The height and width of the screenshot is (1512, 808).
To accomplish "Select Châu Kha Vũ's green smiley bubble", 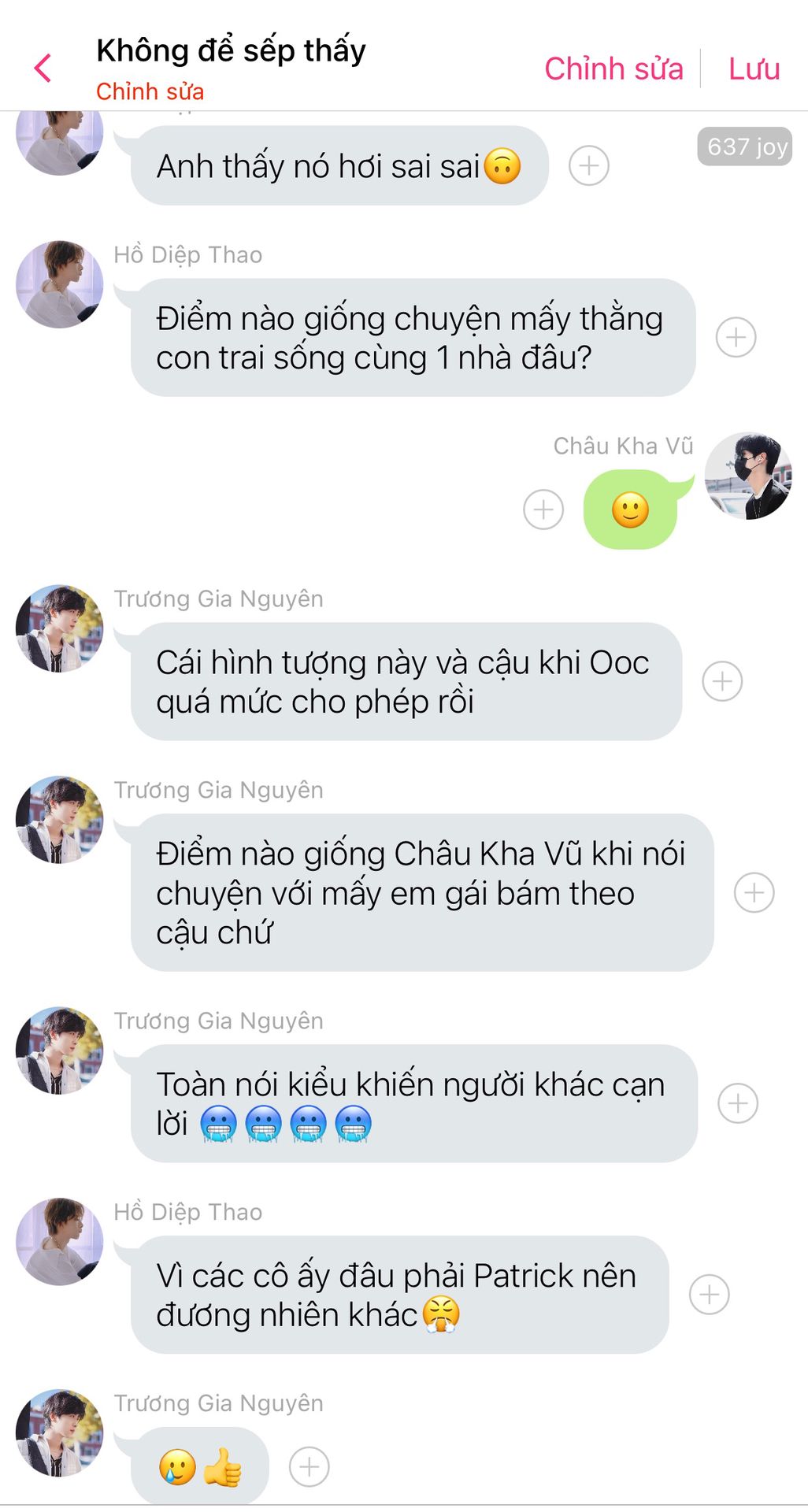I will coord(630,510).
